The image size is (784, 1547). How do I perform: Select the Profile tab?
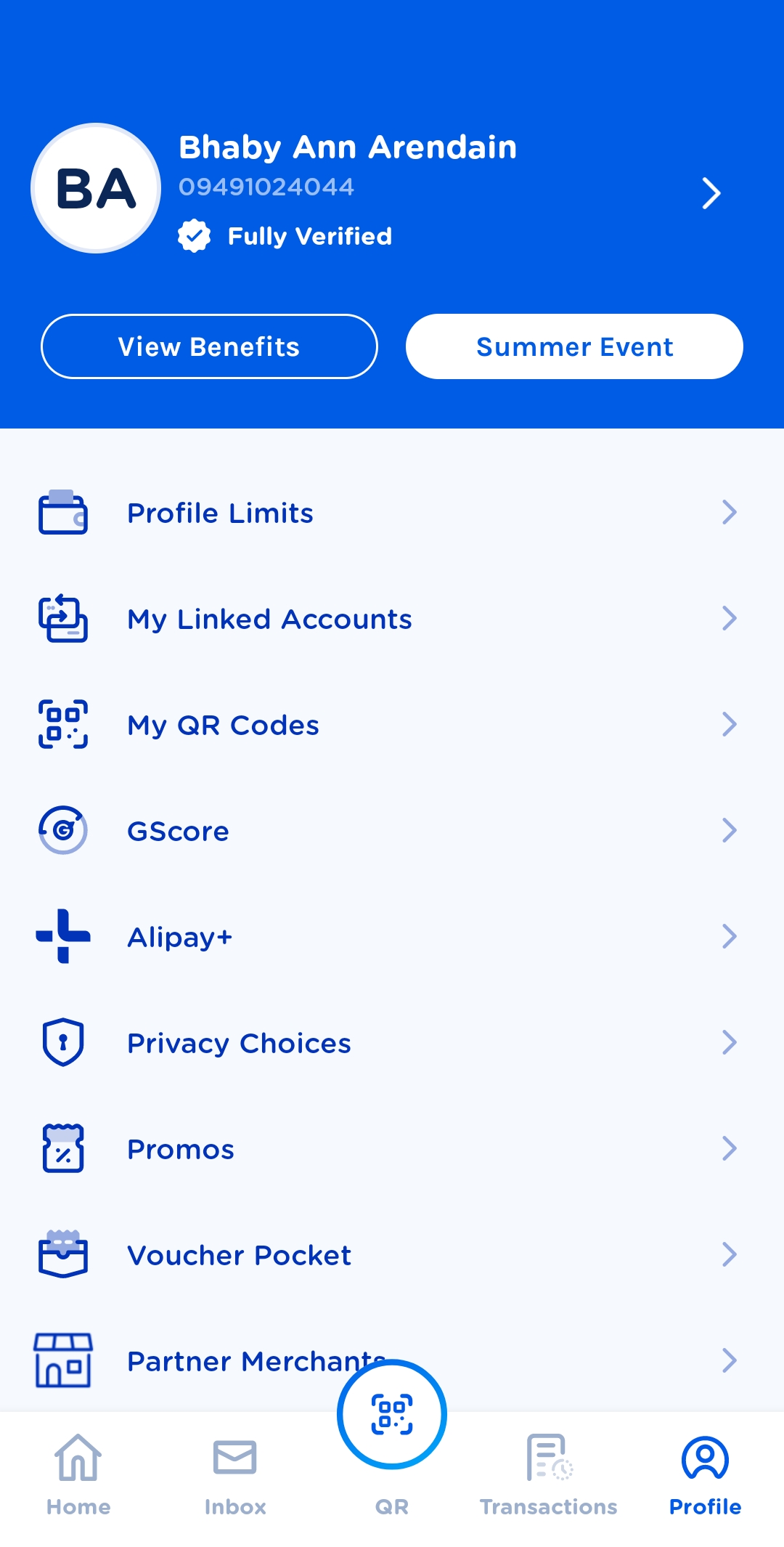coord(705,1474)
